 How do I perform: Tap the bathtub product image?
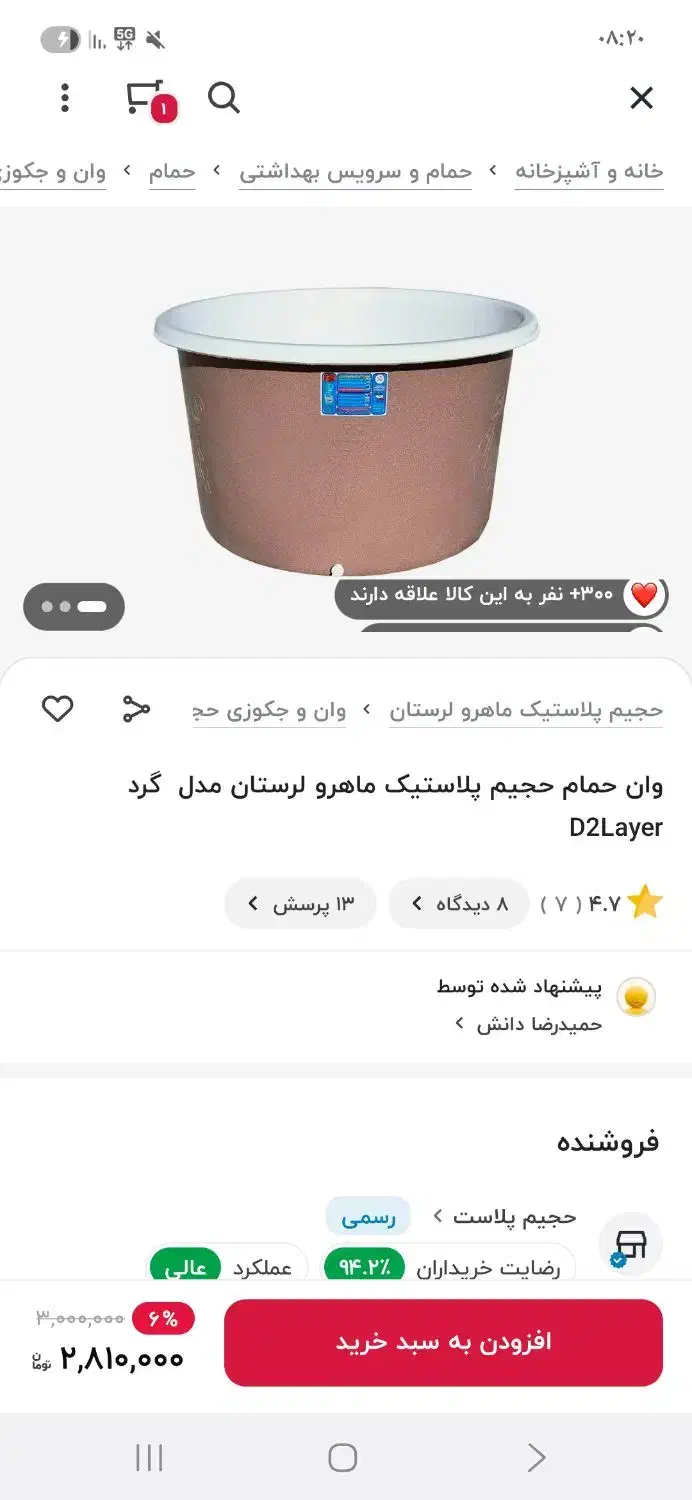point(346,429)
